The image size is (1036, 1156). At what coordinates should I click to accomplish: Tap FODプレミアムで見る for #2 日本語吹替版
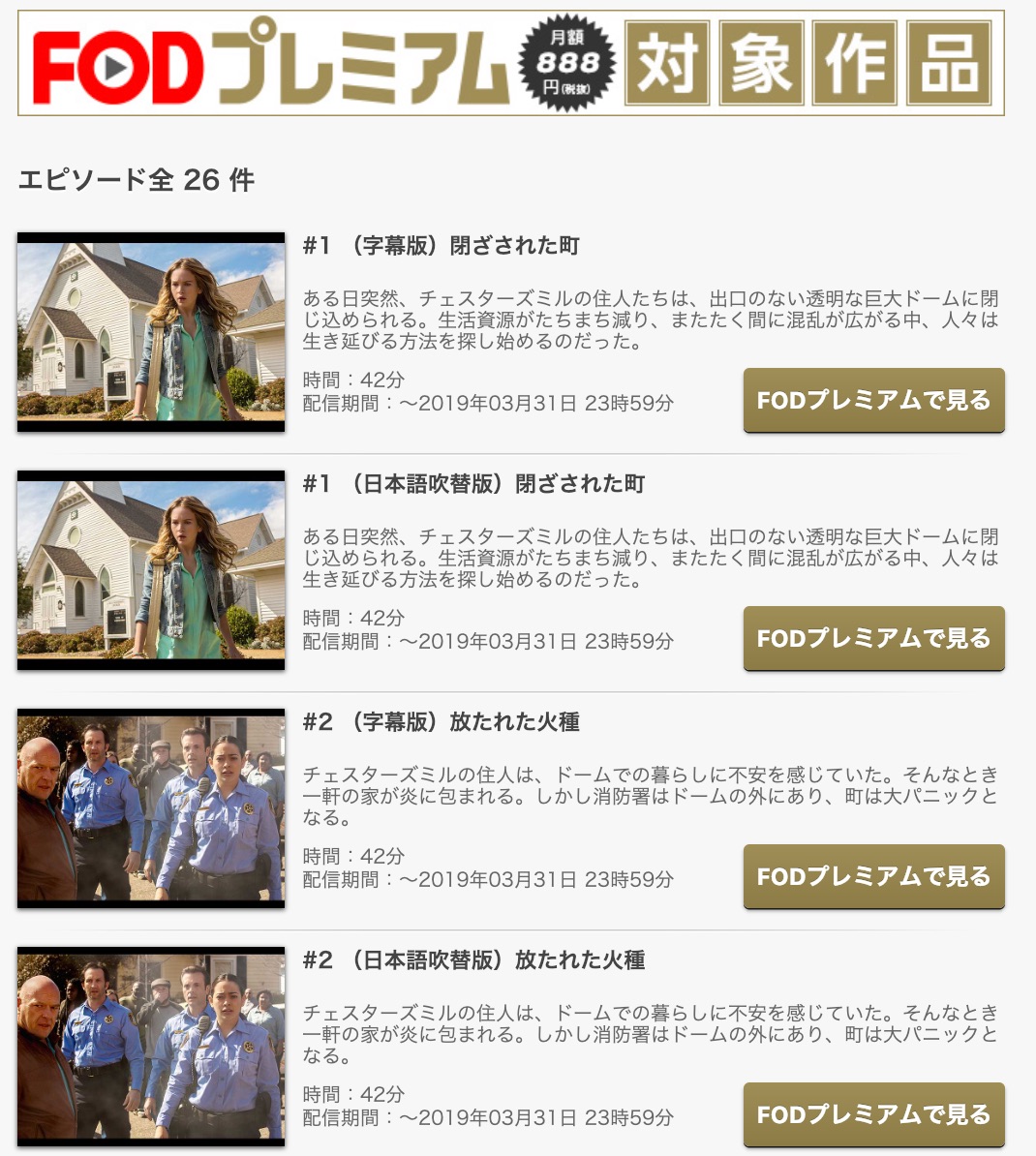873,1114
